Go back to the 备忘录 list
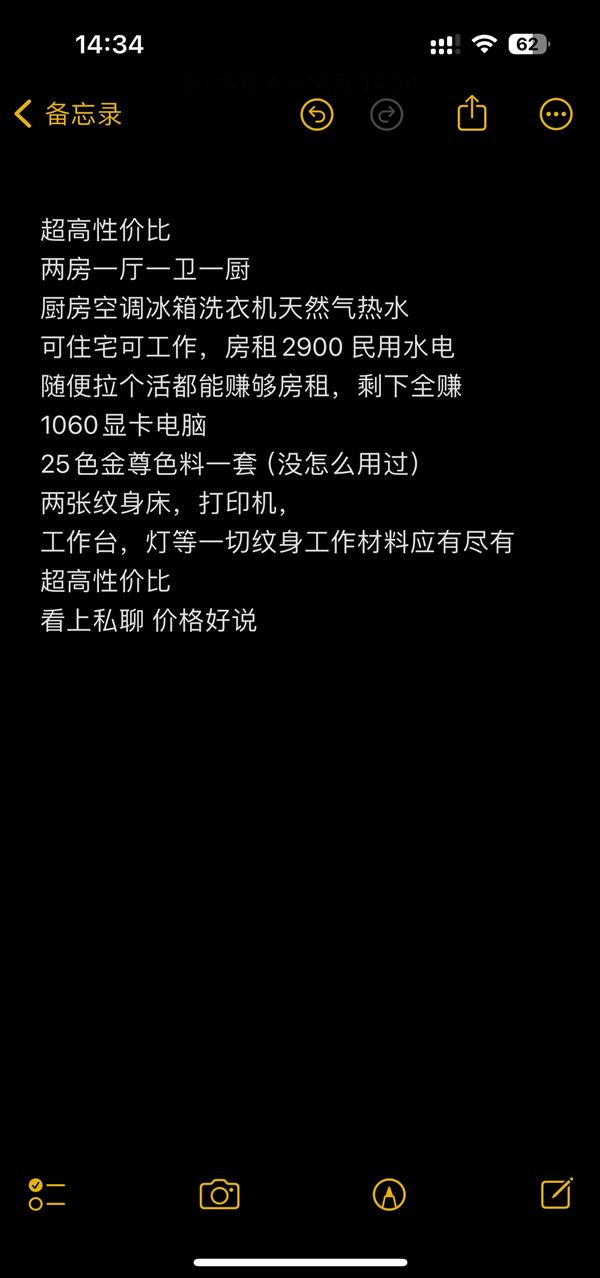Viewport: 600px width, 1278px height. click(x=68, y=114)
